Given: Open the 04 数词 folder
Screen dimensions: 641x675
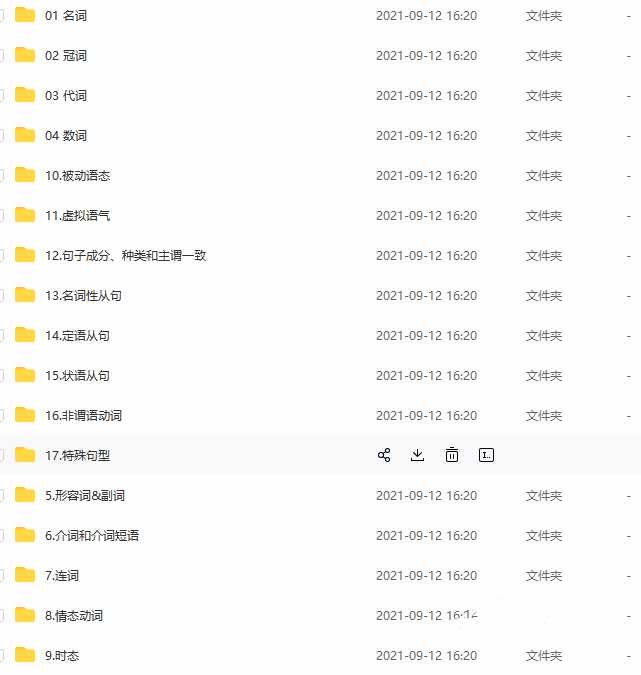Looking at the screenshot, I should 66,136.
